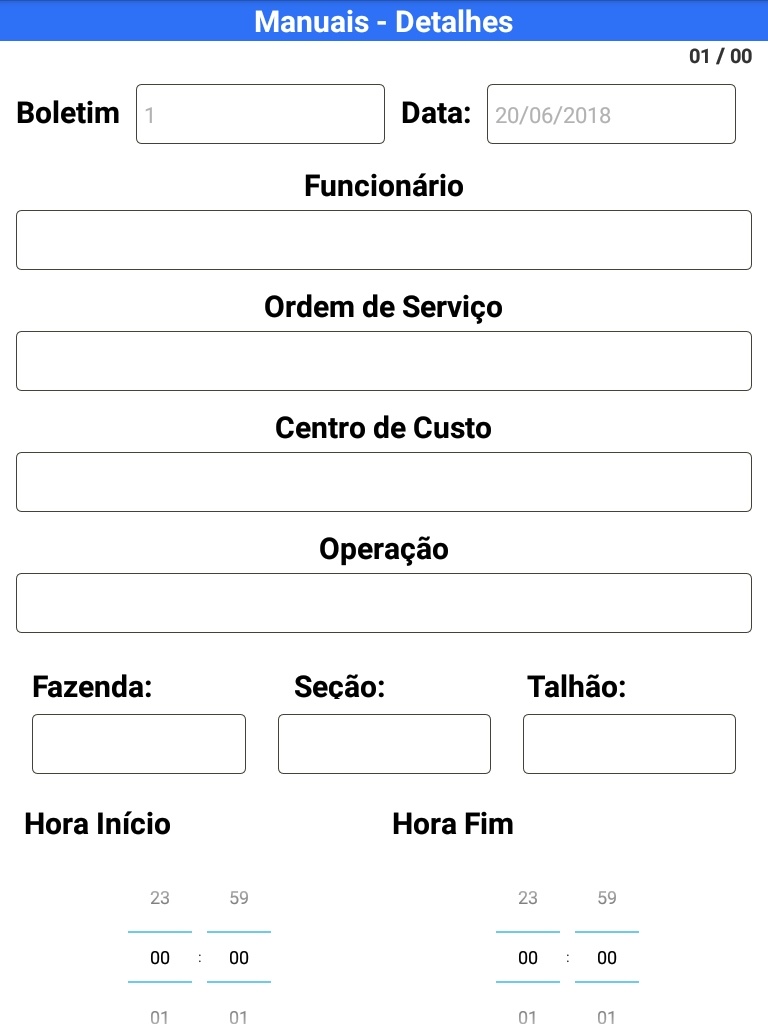The width and height of the screenshot is (768, 1024).
Task: Select the Seção input box
Action: click(x=384, y=744)
